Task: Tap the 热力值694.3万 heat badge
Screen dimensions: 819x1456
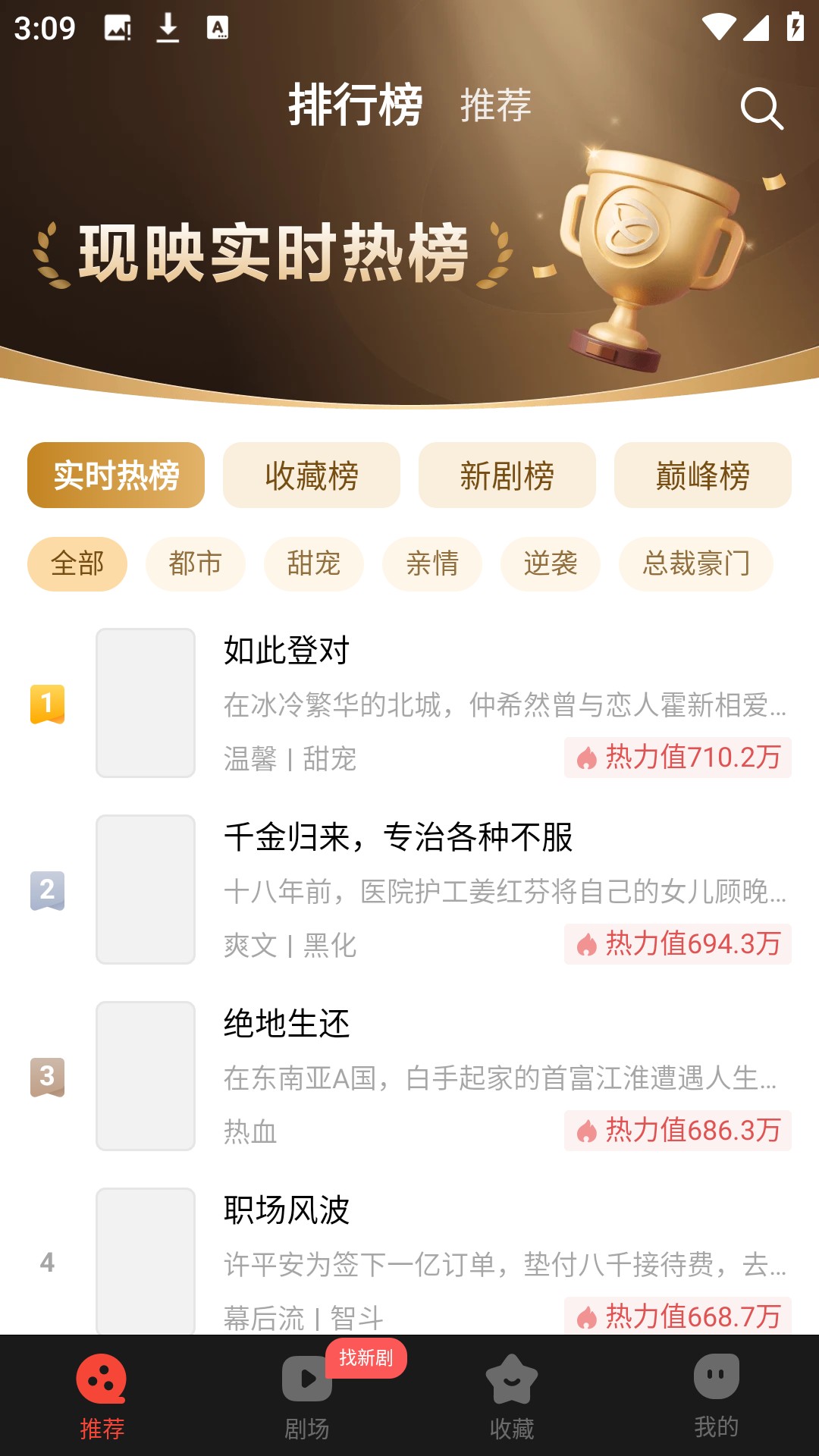Action: [x=679, y=945]
